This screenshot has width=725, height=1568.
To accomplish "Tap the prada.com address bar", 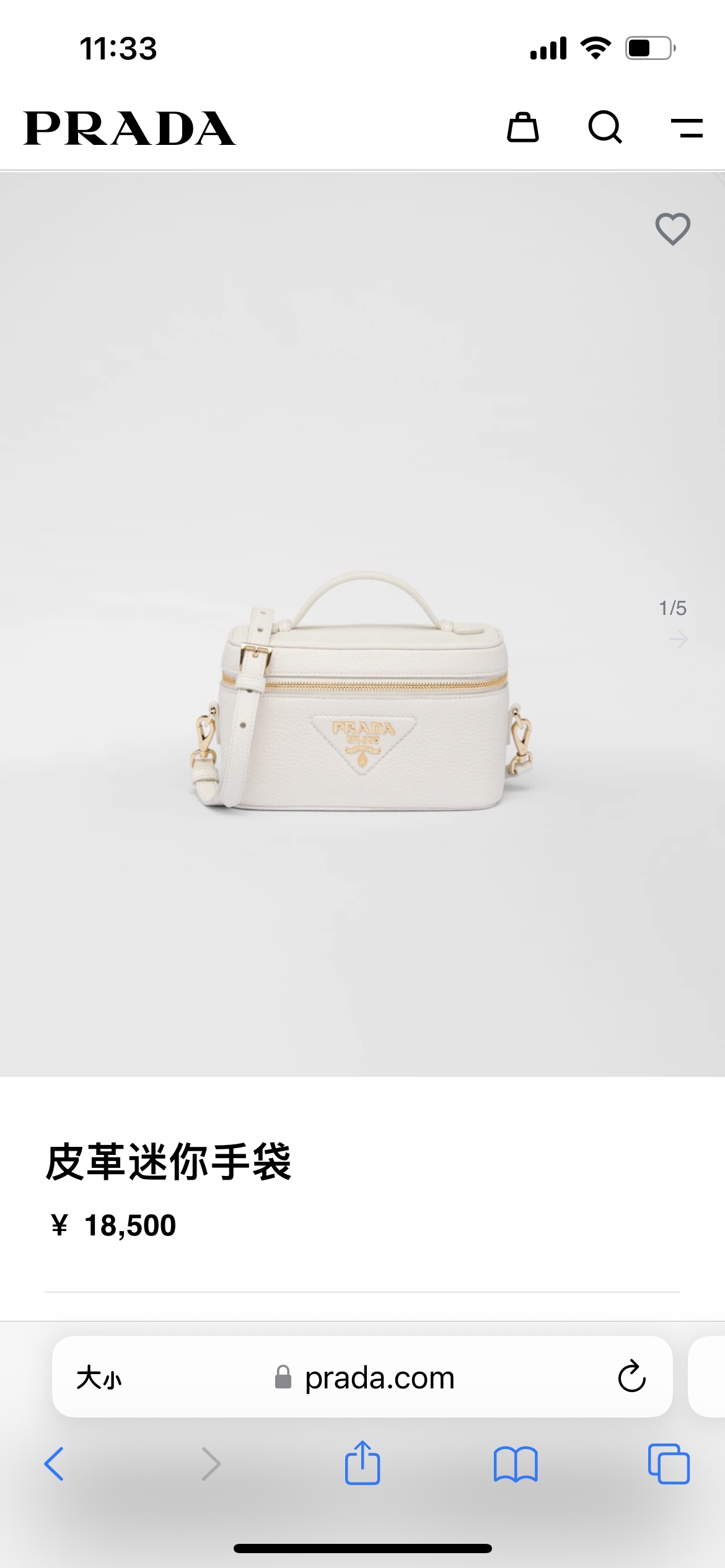I will [379, 1378].
